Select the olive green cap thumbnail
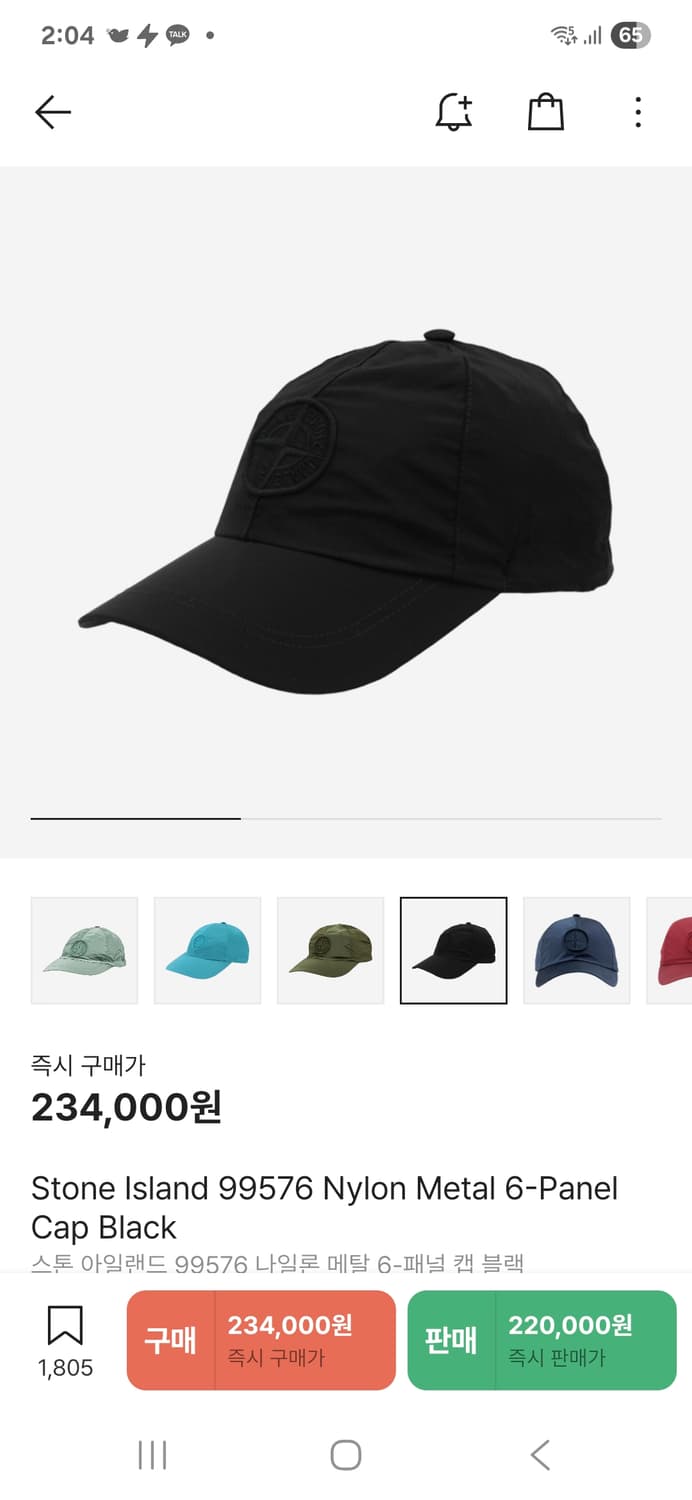 [x=330, y=950]
